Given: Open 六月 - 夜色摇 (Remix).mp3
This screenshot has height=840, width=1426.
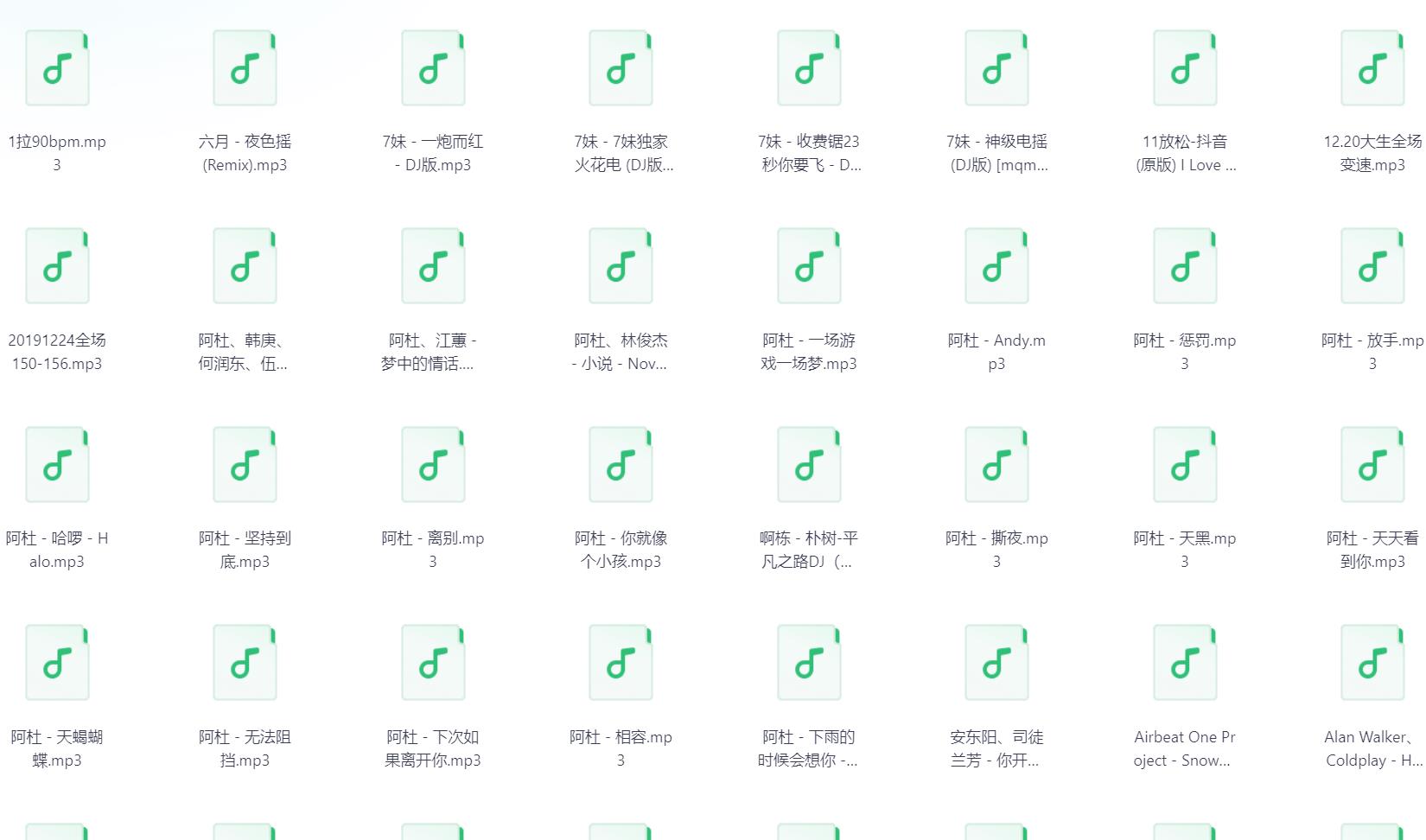Looking at the screenshot, I should tap(245, 69).
